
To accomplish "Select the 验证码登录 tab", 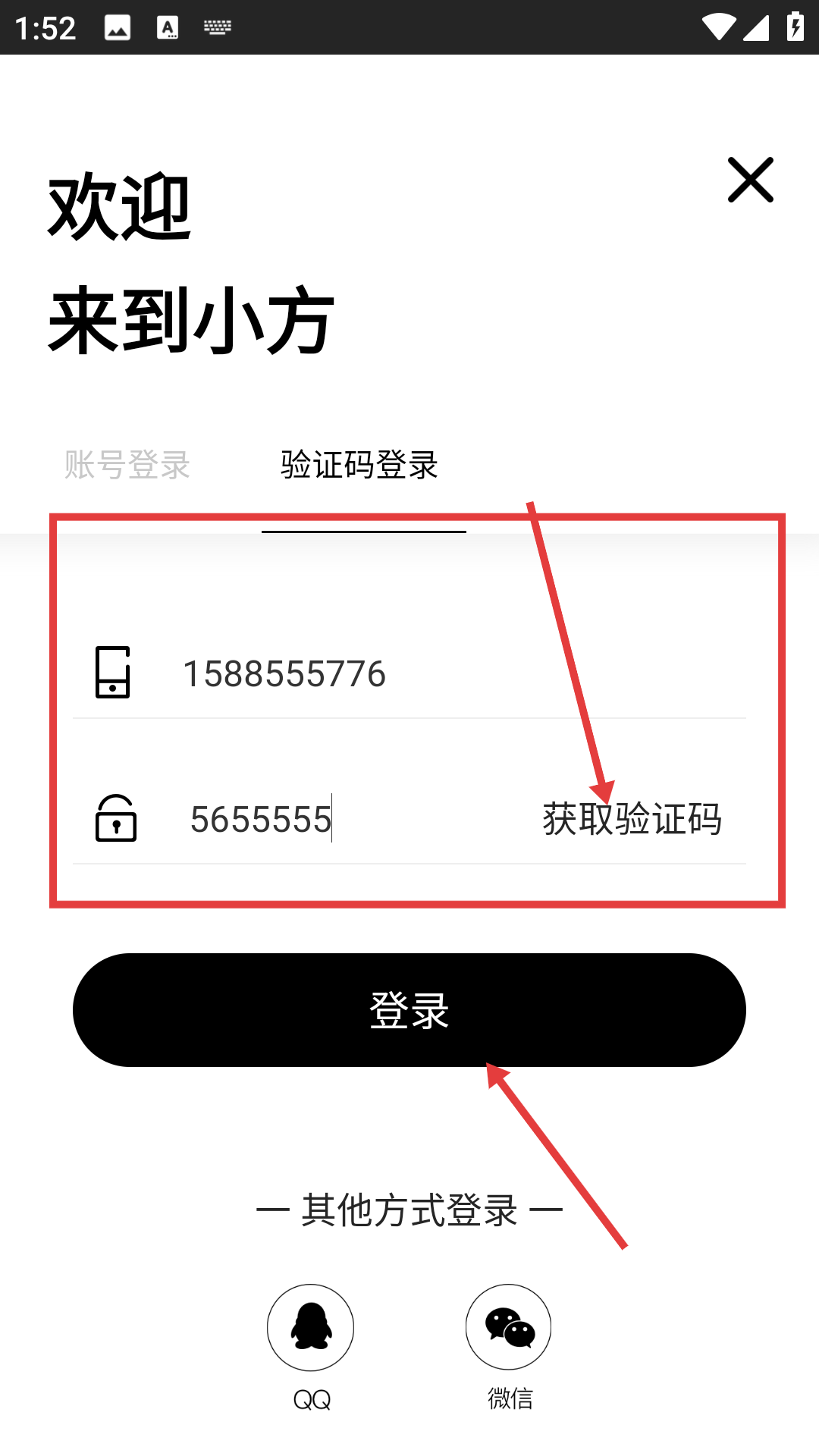I will [359, 465].
